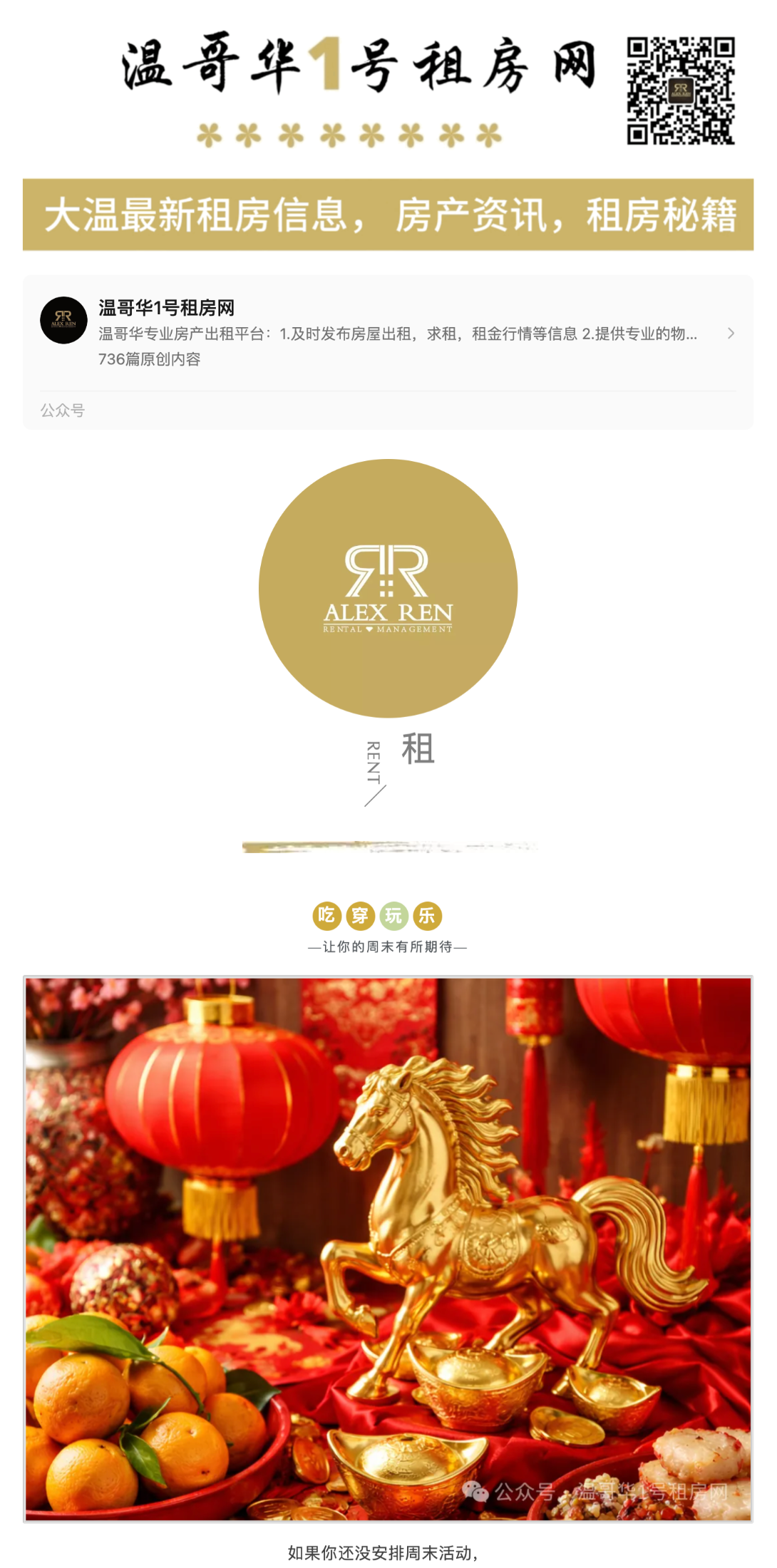Open the 温哥华1号租房网 official account card

point(388,334)
